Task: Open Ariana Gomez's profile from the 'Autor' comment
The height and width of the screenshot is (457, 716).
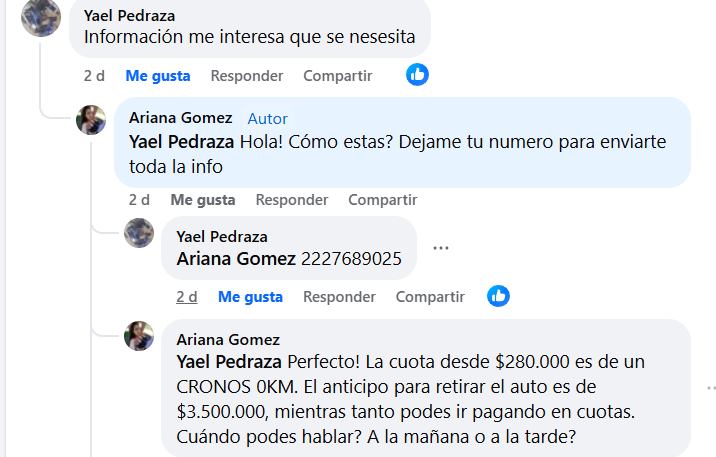Action: pos(180,118)
